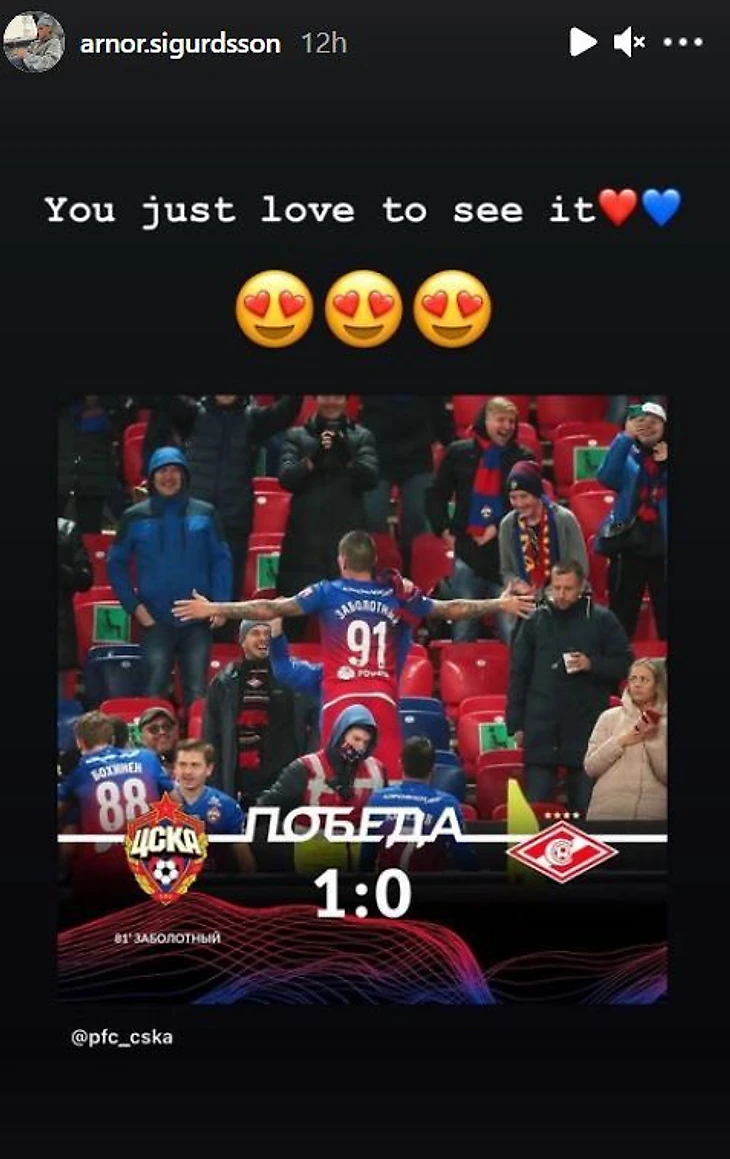
Task: Open arnor.sigurdsson's profile picture
Action: pyautogui.click(x=34, y=42)
